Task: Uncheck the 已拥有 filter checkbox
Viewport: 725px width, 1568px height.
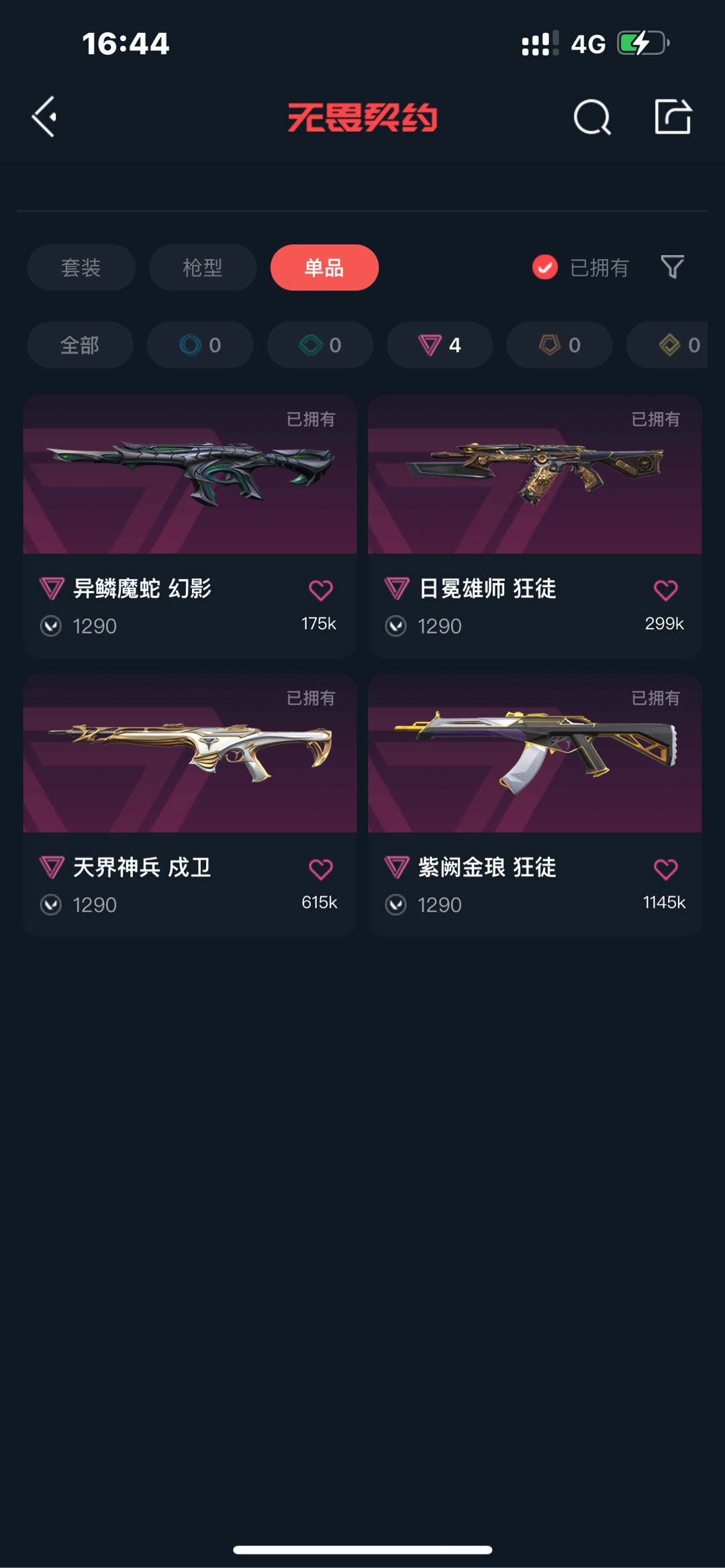Action: point(544,267)
